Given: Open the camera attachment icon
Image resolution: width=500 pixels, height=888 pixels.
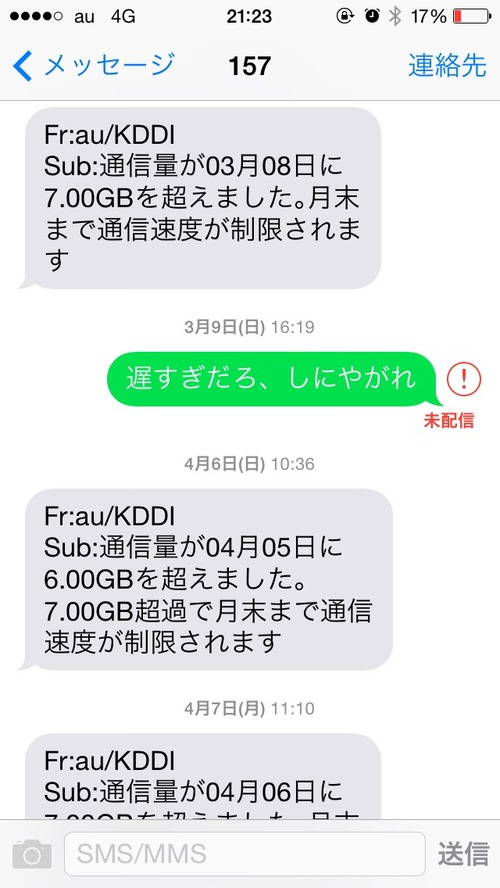Looking at the screenshot, I should 32,854.
